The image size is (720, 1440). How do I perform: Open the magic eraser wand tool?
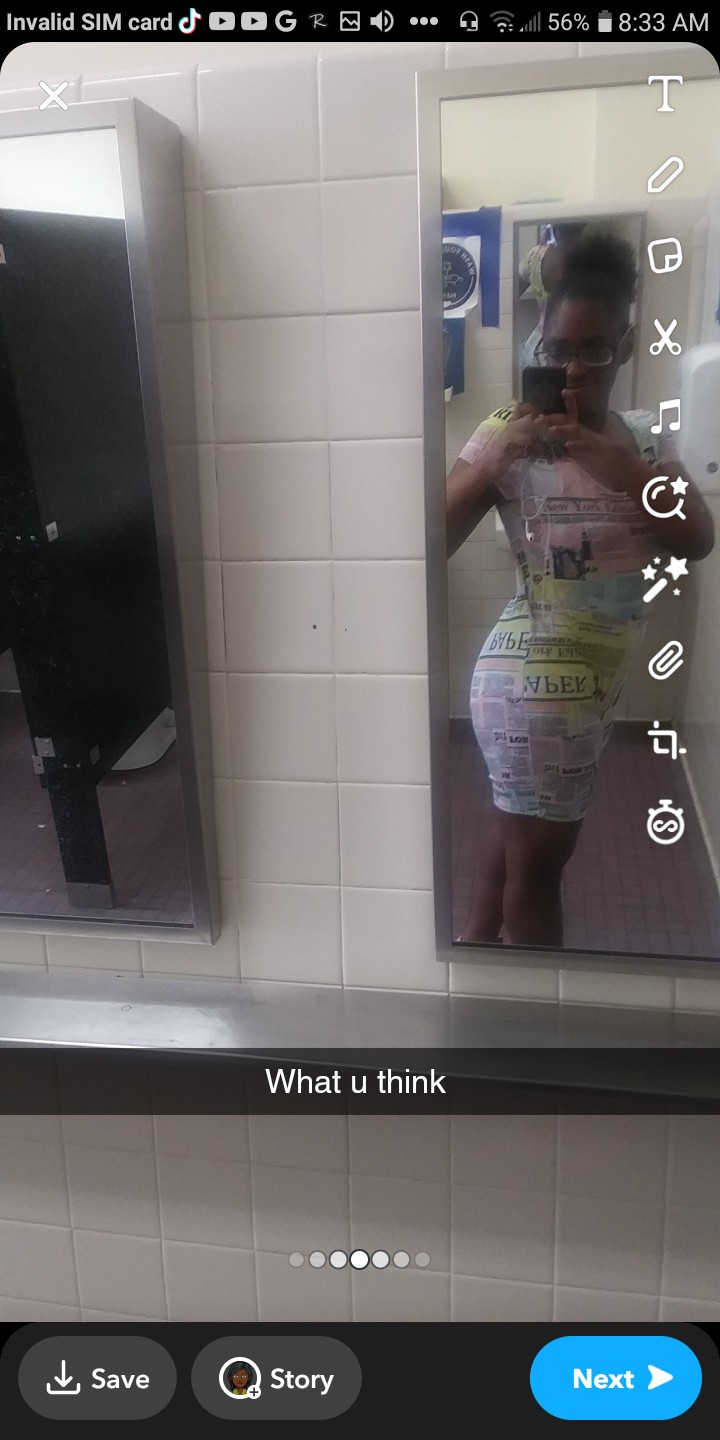(665, 579)
